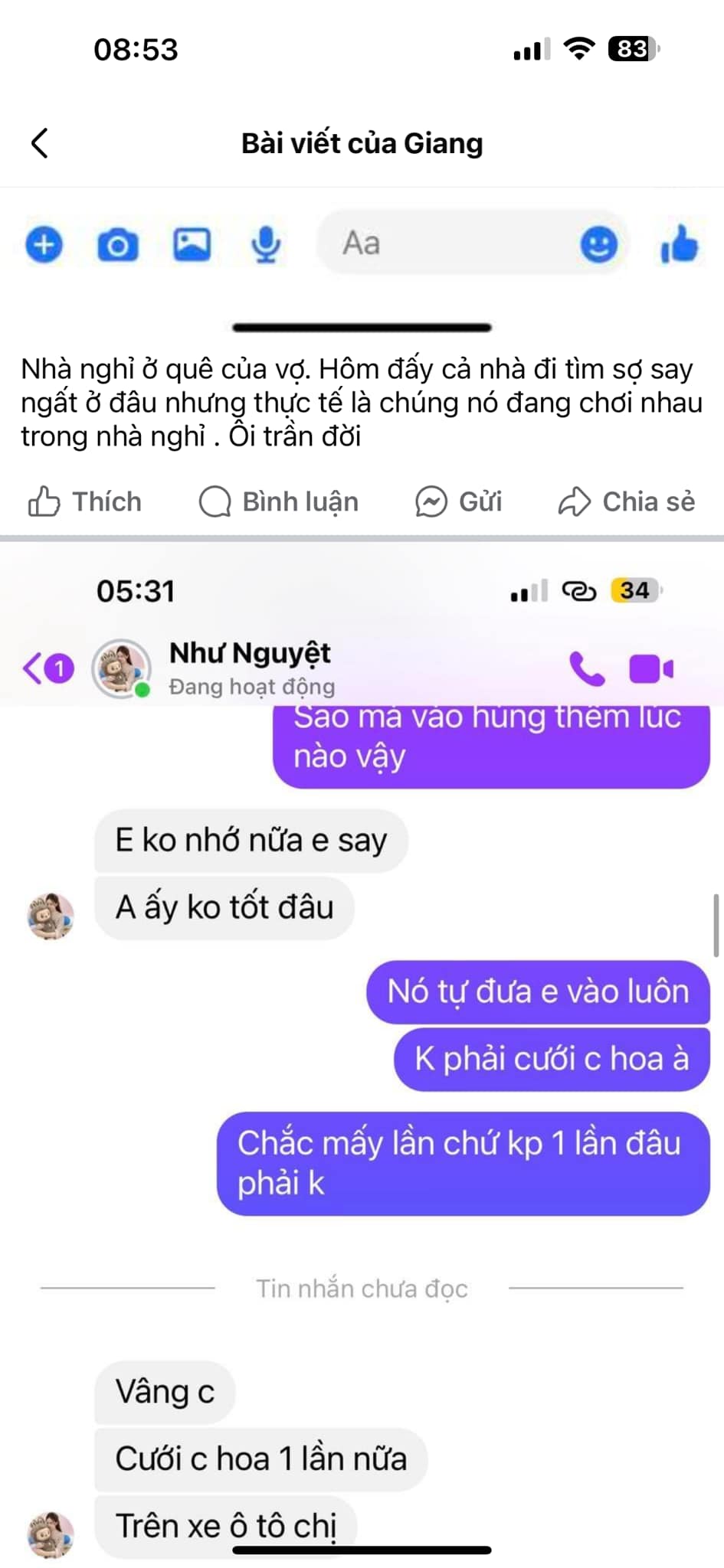
Task: Open Bình luận to comment on the post
Action: click(279, 502)
